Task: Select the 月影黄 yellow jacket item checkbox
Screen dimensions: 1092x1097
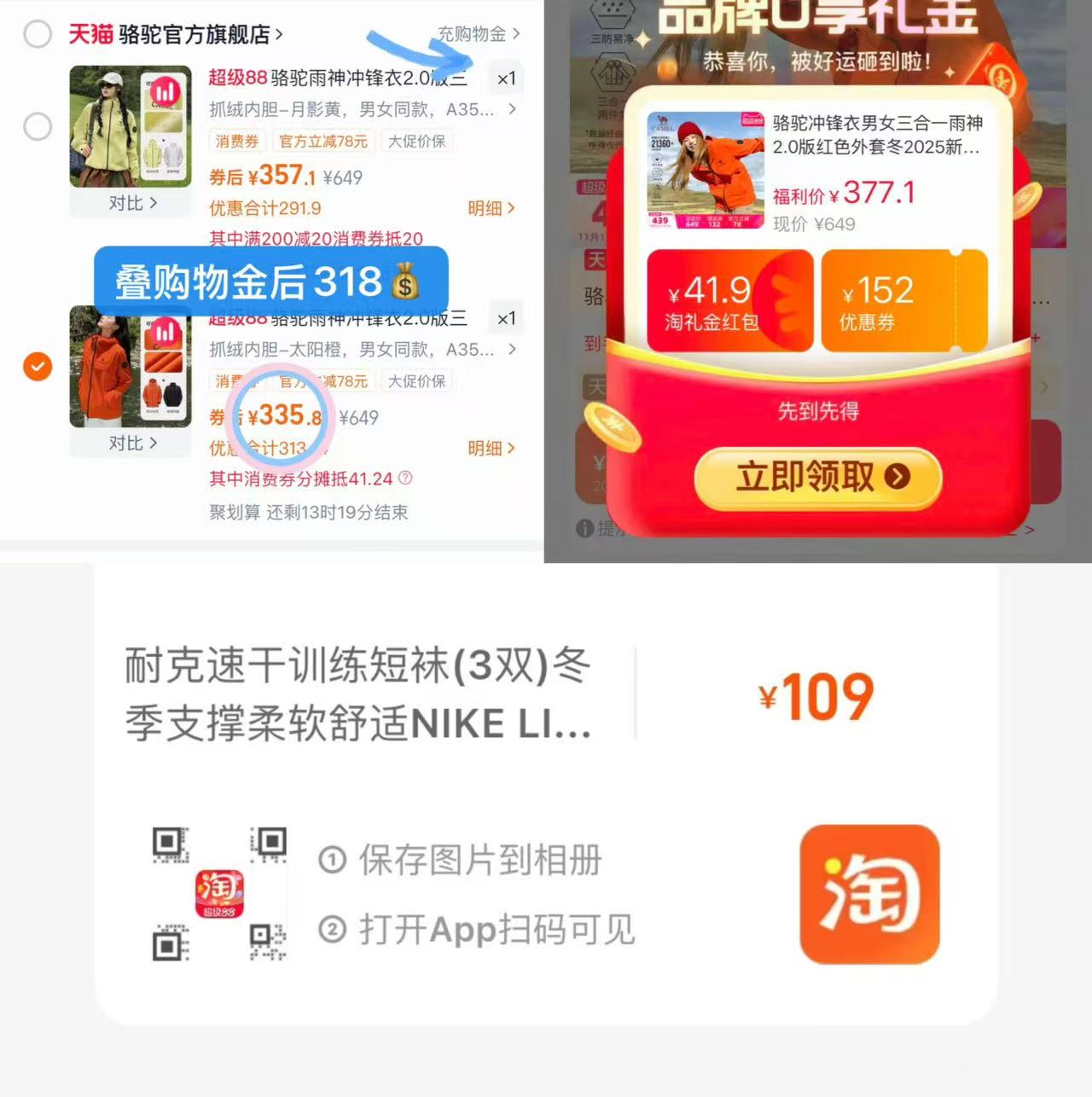Action: (37, 126)
